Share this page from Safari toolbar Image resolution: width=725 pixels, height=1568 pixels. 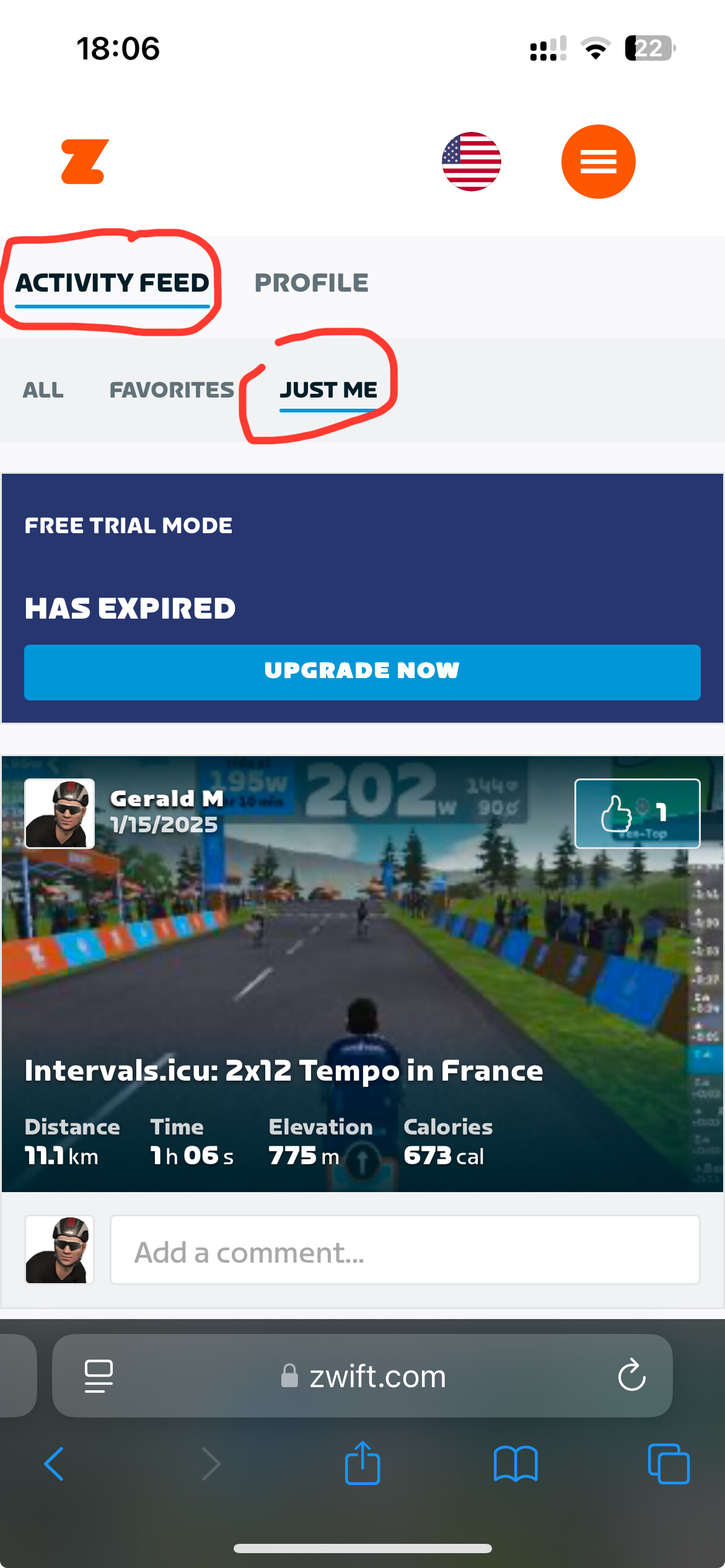(x=362, y=1463)
